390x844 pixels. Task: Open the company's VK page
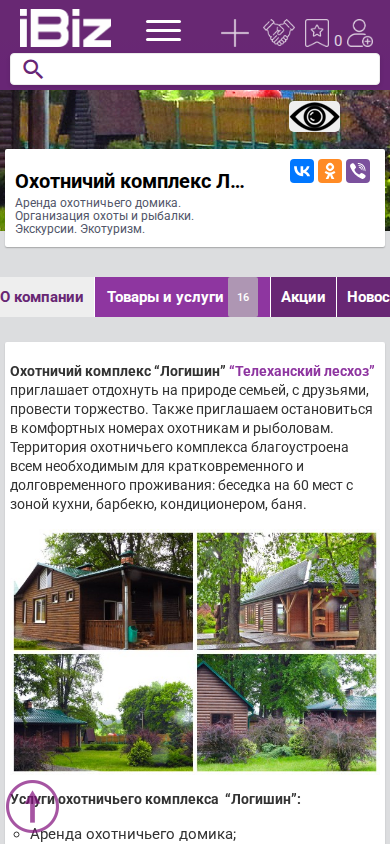click(x=302, y=171)
